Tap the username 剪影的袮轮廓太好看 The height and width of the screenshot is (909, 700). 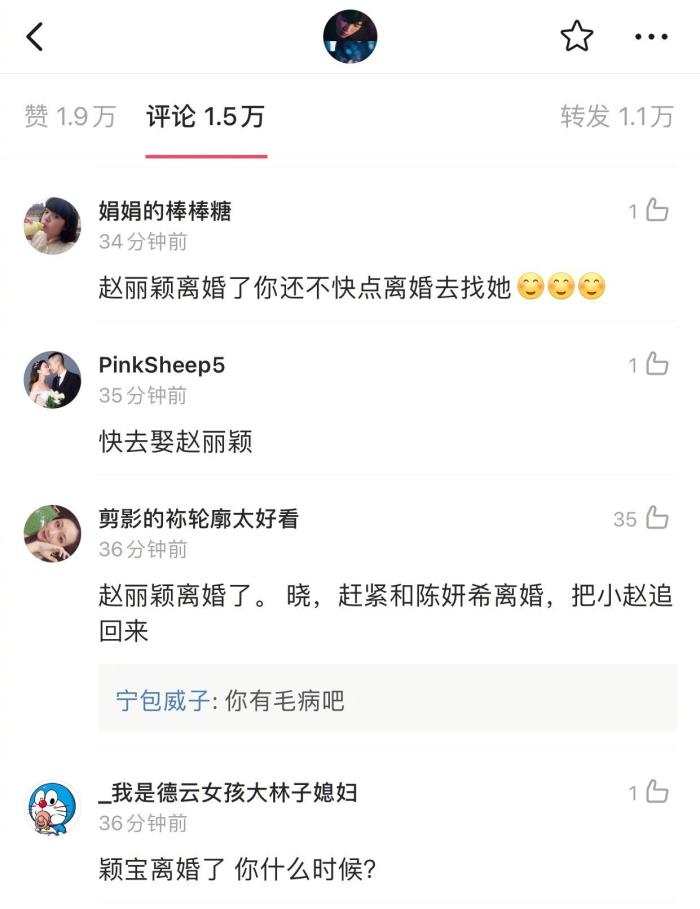198,519
